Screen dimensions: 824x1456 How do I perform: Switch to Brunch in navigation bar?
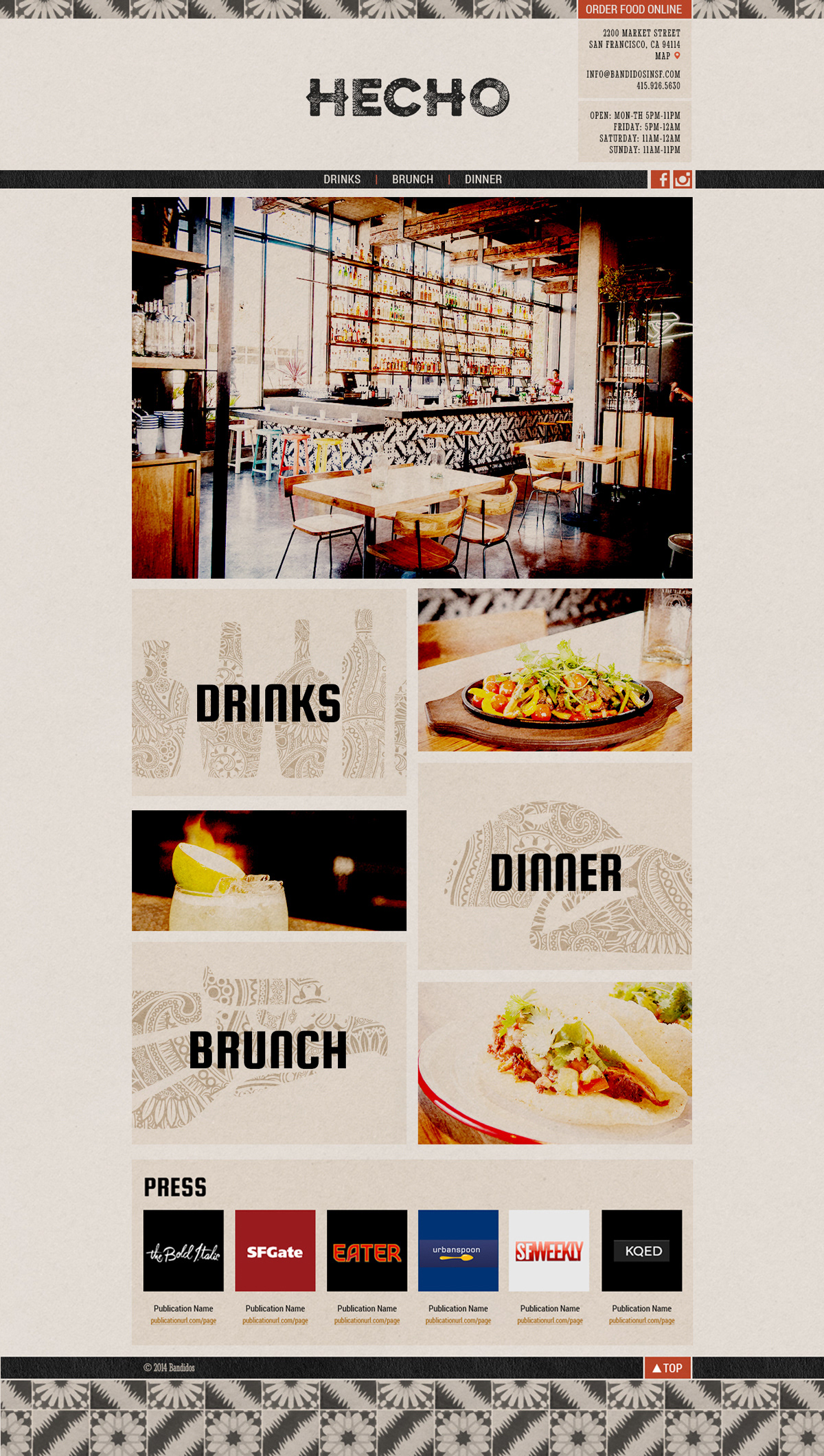click(413, 179)
